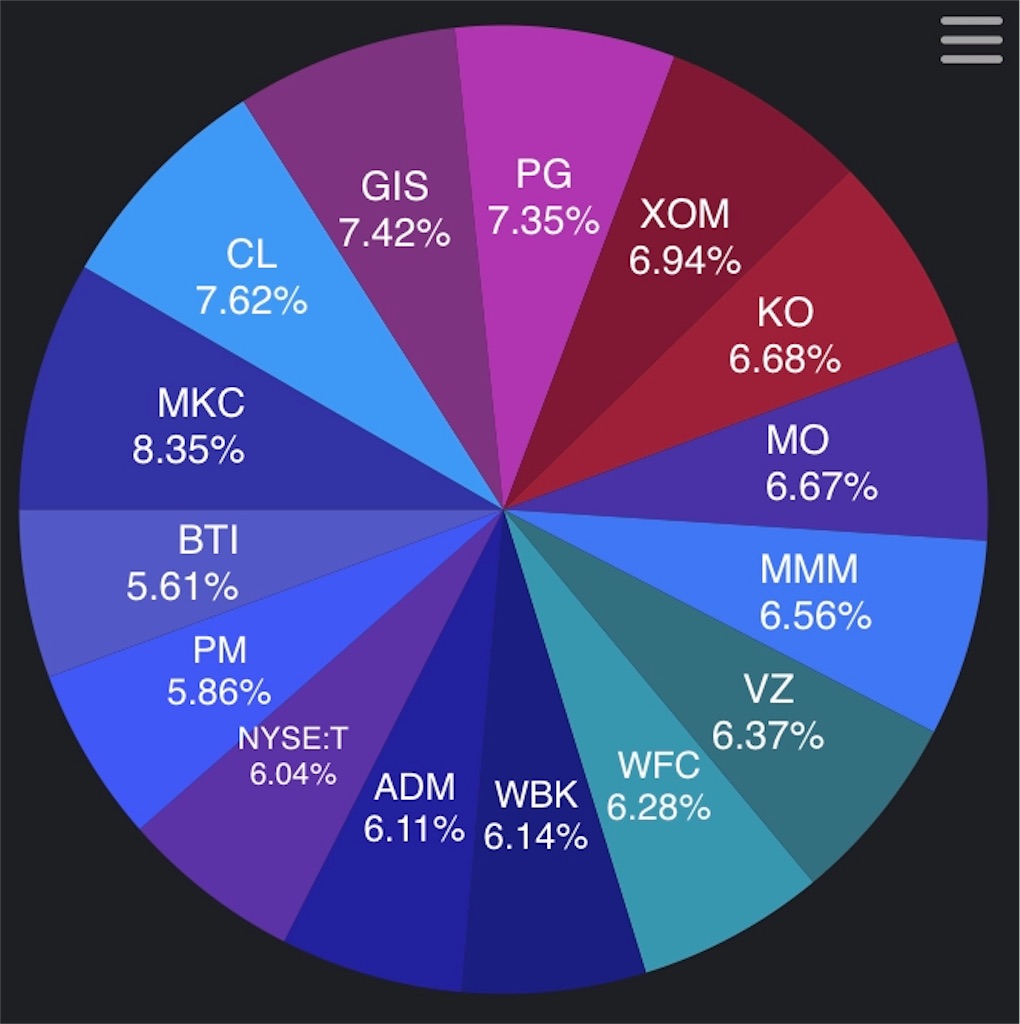This screenshot has width=1020, height=1024.
Task: Open the hamburger menu icon
Action: [x=969, y=41]
